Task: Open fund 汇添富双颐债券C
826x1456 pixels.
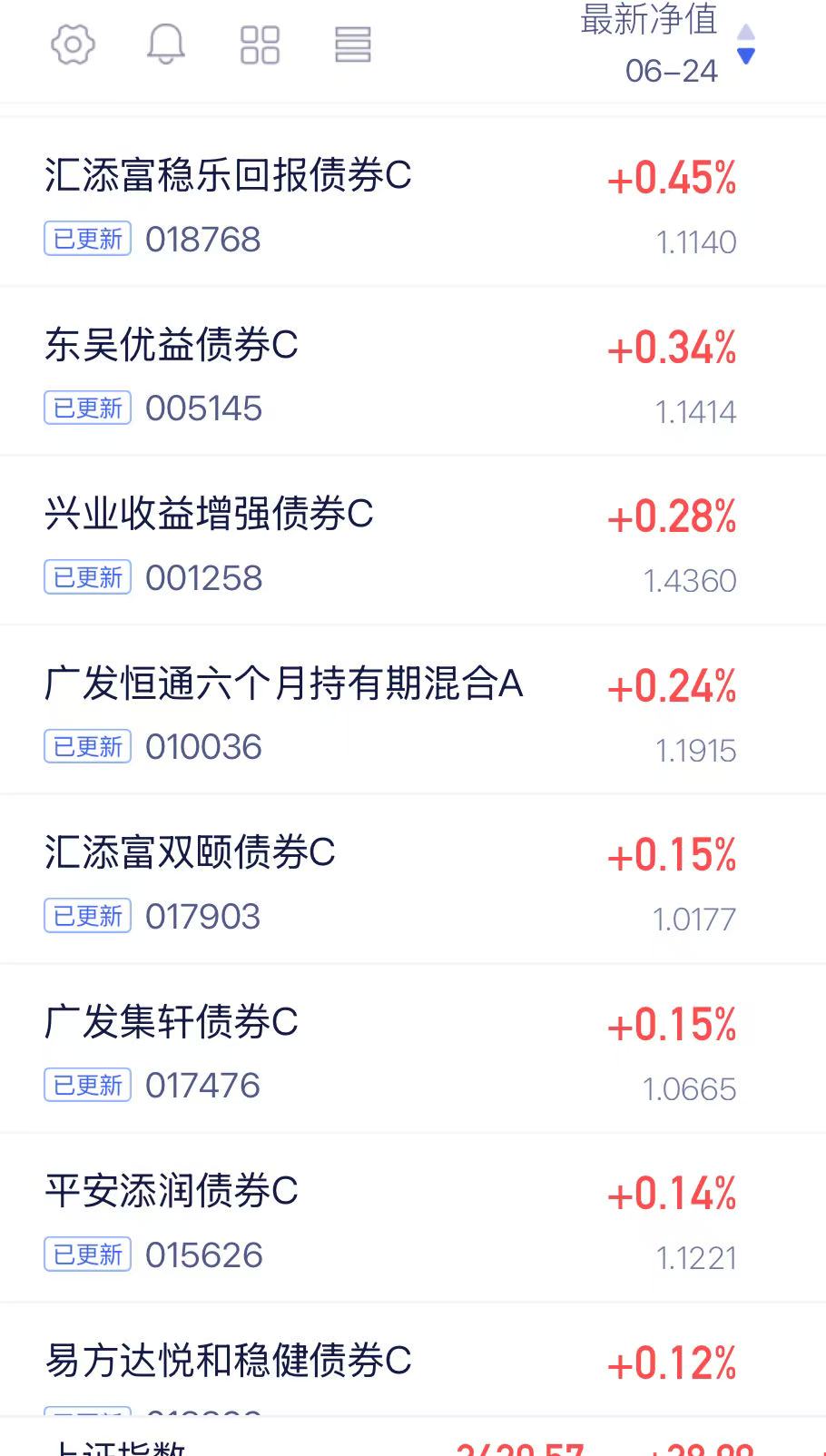Action: tap(413, 879)
